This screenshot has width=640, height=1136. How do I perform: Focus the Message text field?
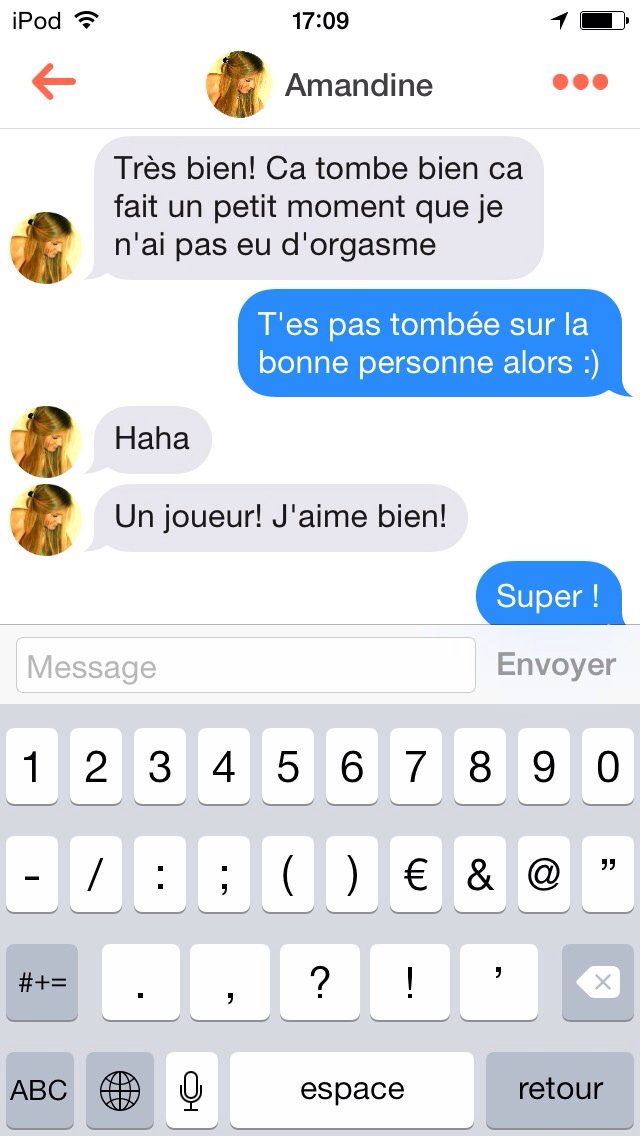(246, 666)
